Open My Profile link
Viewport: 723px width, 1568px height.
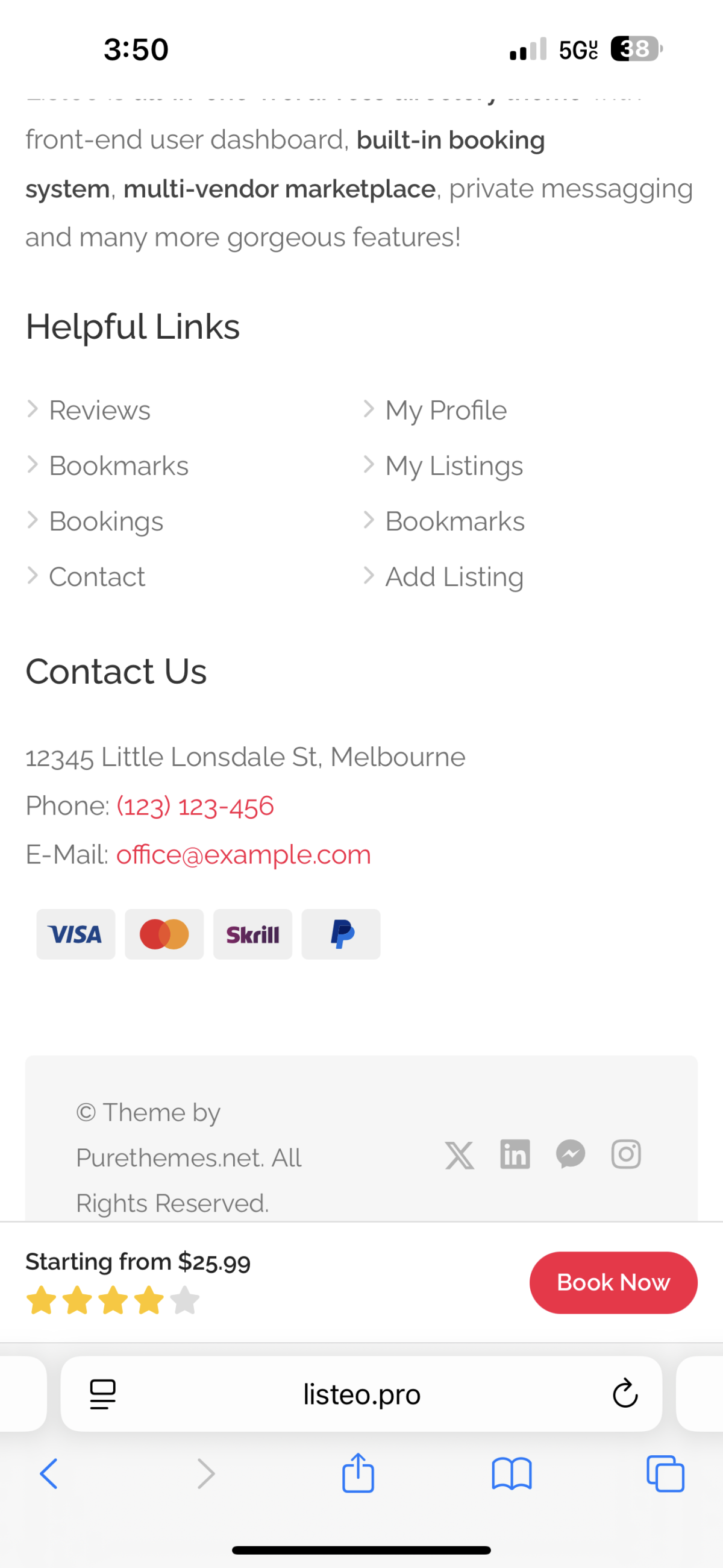point(446,411)
